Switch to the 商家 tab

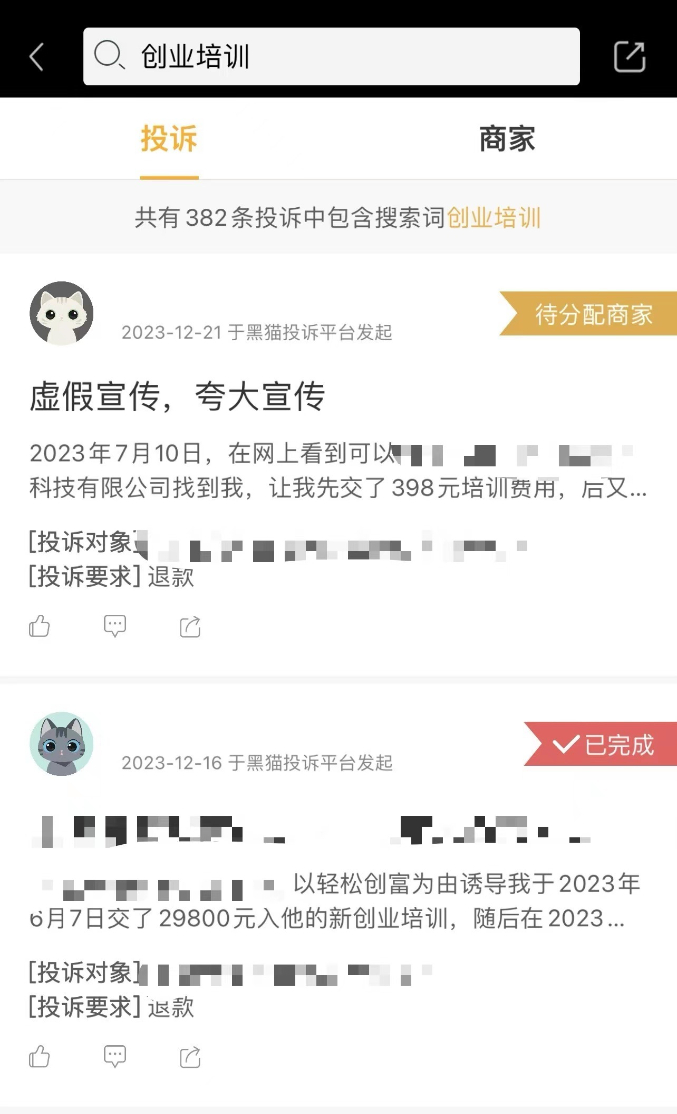coord(507,139)
